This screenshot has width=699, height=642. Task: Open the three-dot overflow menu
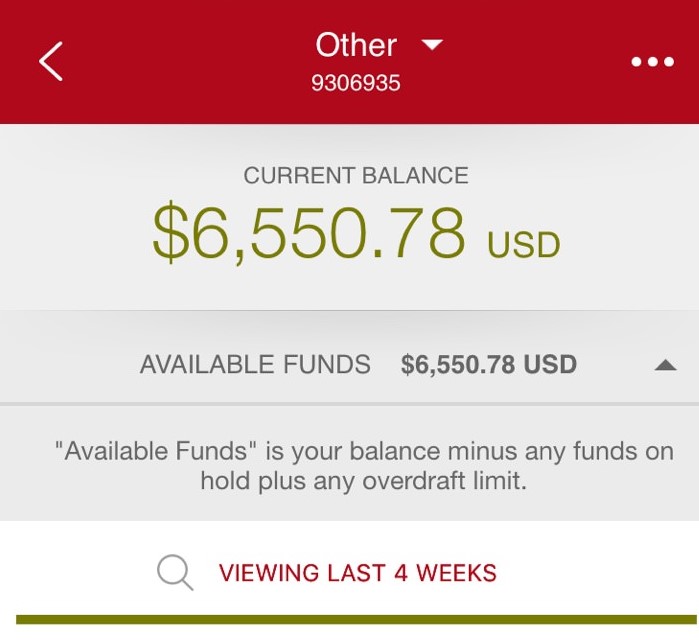click(x=652, y=62)
